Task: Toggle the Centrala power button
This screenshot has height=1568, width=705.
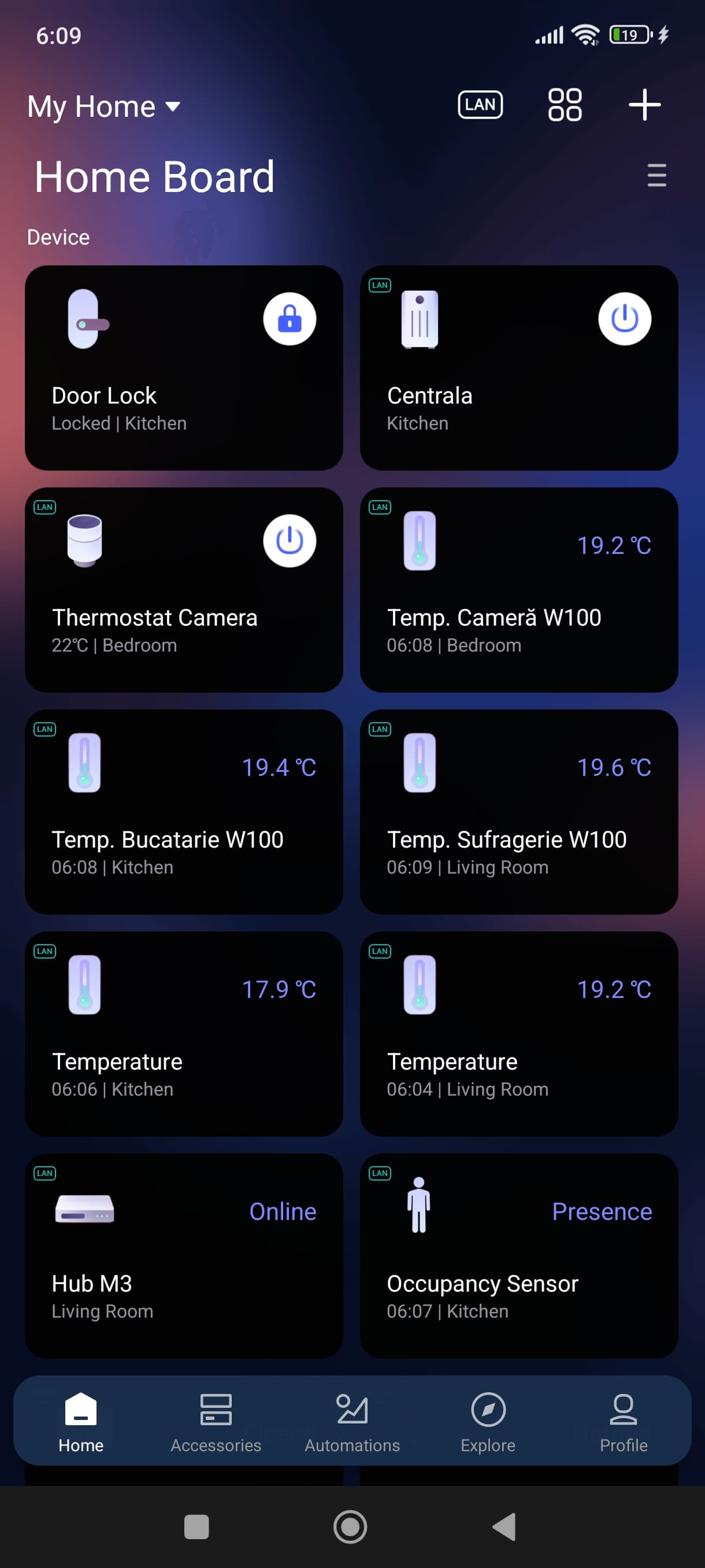Action: 624,319
